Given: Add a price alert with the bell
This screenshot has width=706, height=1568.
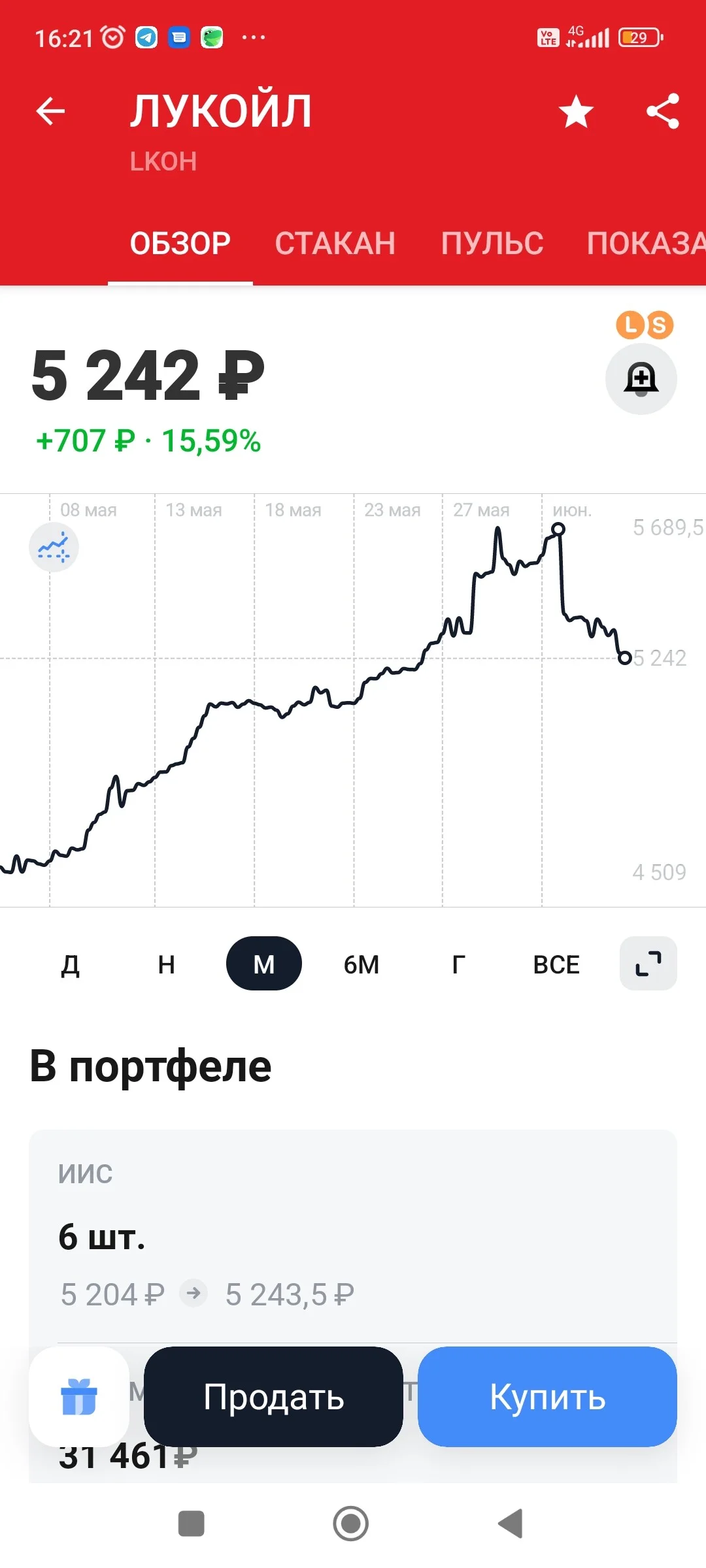Looking at the screenshot, I should point(641,379).
